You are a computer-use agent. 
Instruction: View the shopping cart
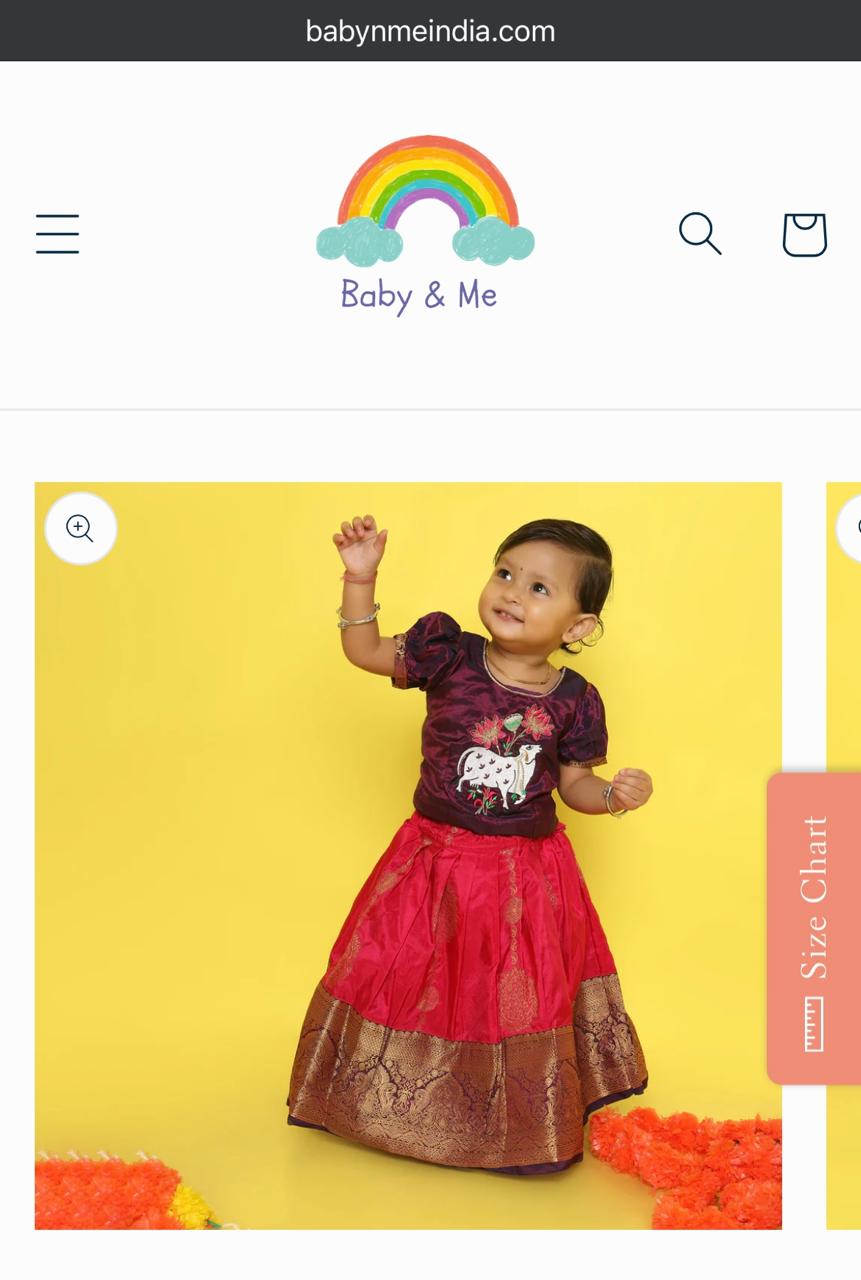804,235
